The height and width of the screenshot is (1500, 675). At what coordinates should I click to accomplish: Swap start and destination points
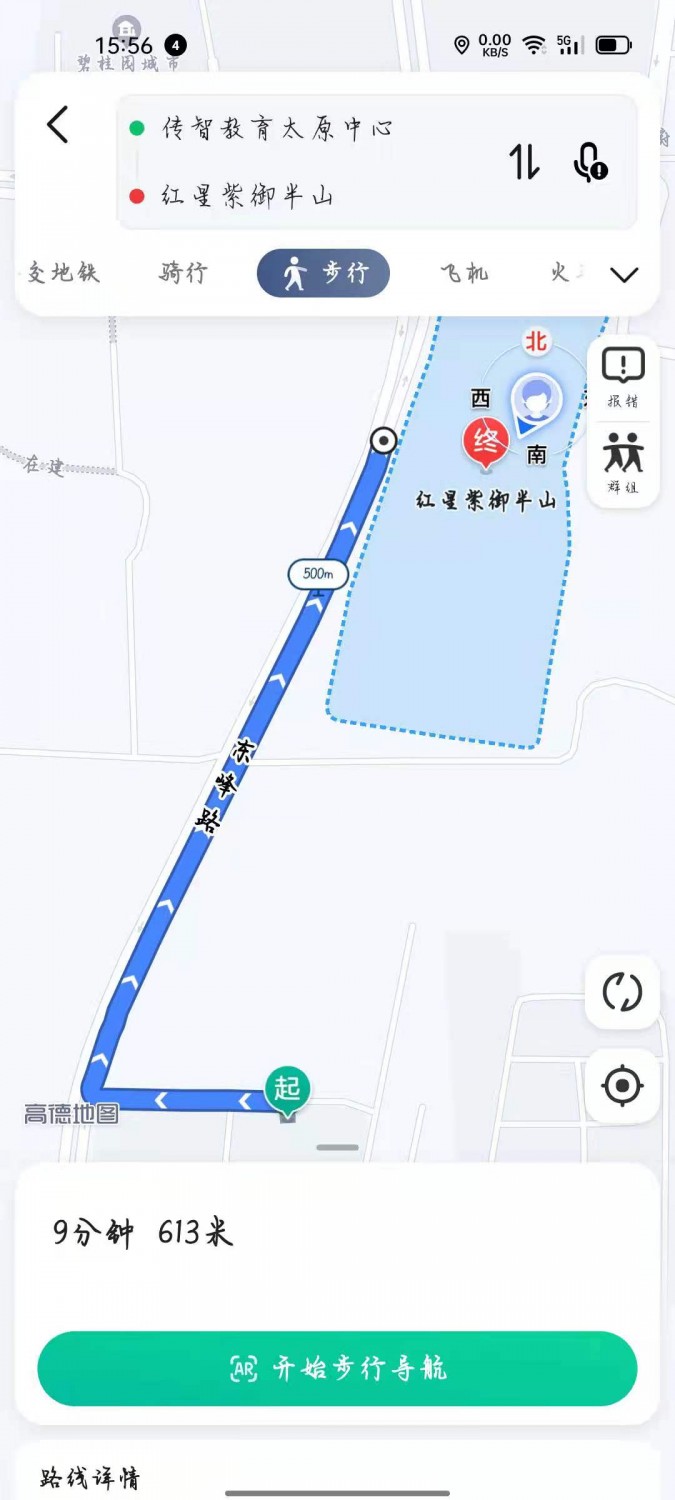(x=524, y=162)
